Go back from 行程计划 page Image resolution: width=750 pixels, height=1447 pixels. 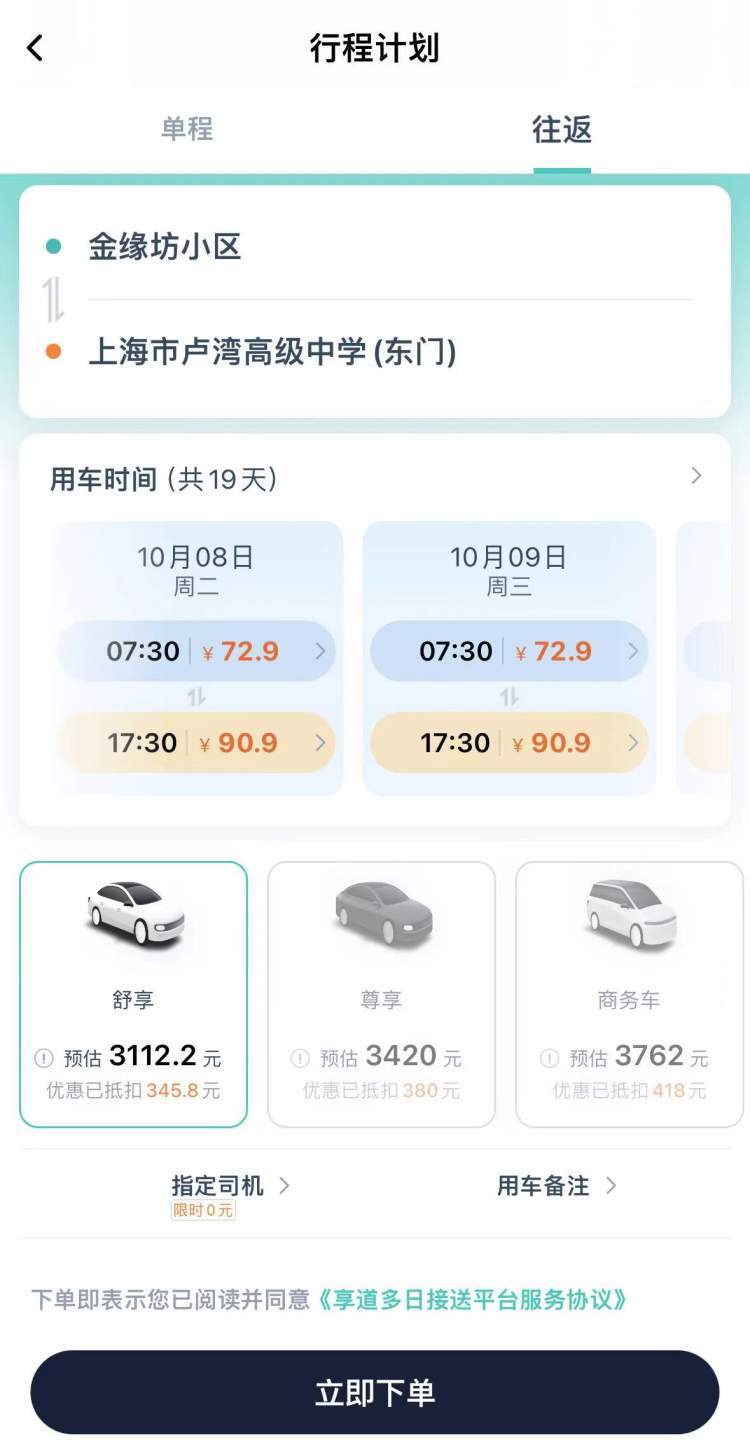coord(36,48)
